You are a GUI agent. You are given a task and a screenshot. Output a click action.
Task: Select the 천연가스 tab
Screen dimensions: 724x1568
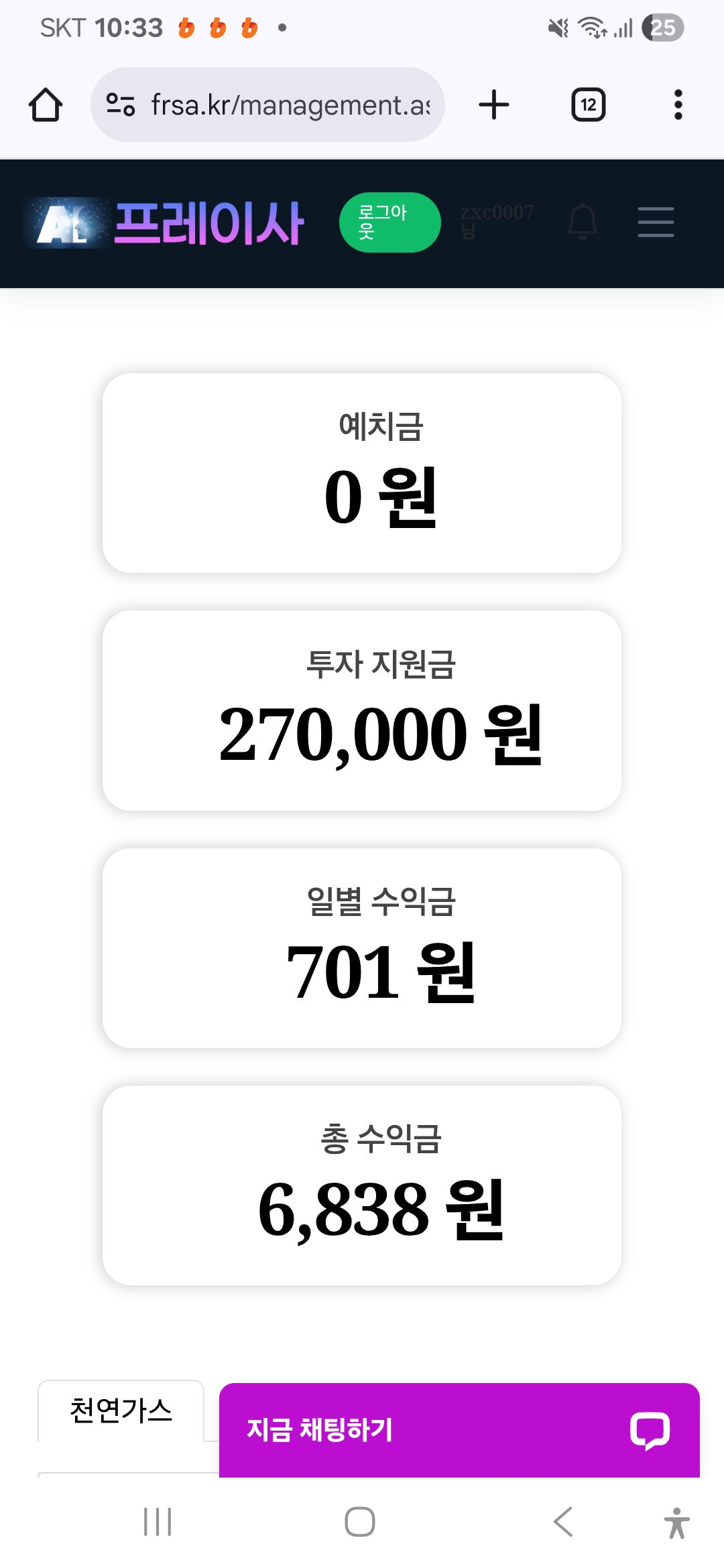click(121, 1411)
